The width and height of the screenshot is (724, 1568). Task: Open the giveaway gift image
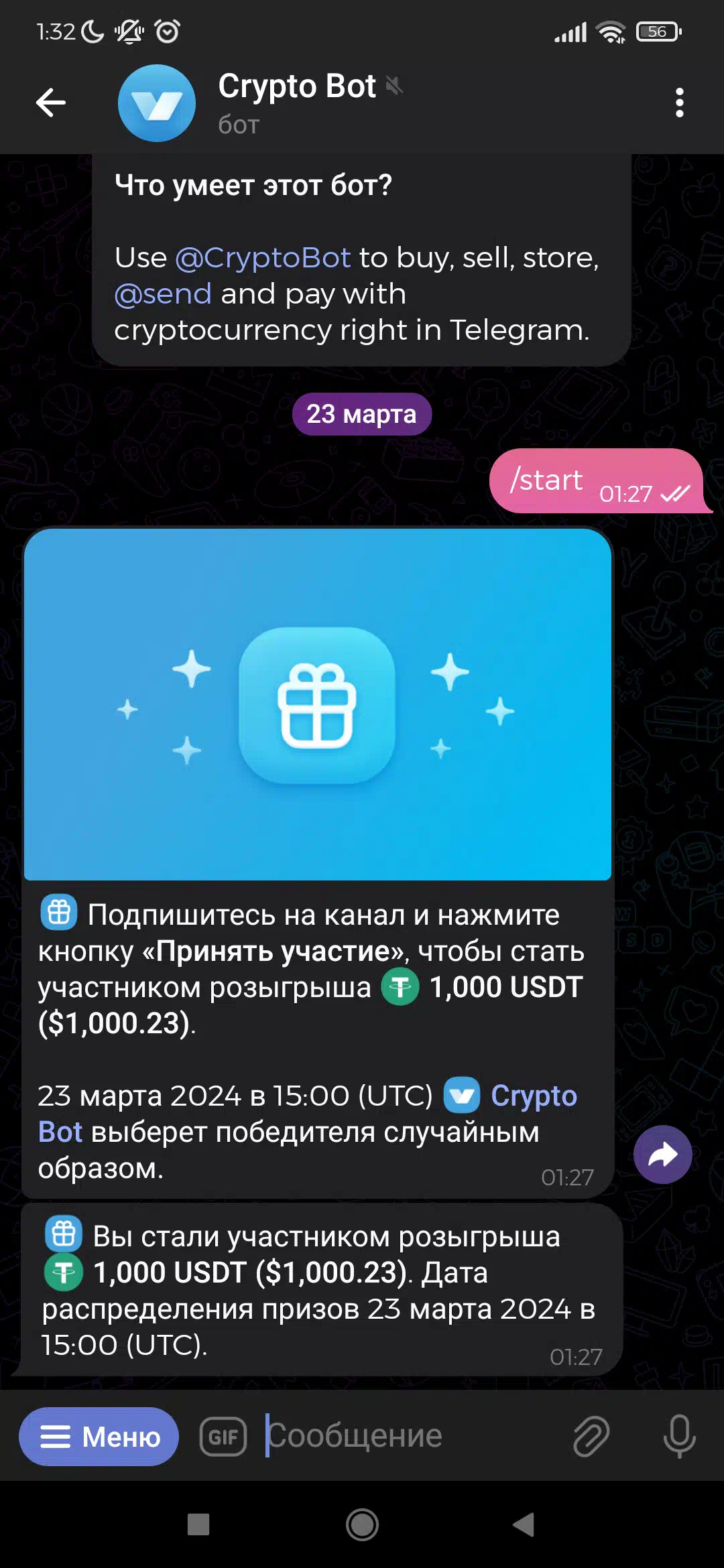[318, 704]
